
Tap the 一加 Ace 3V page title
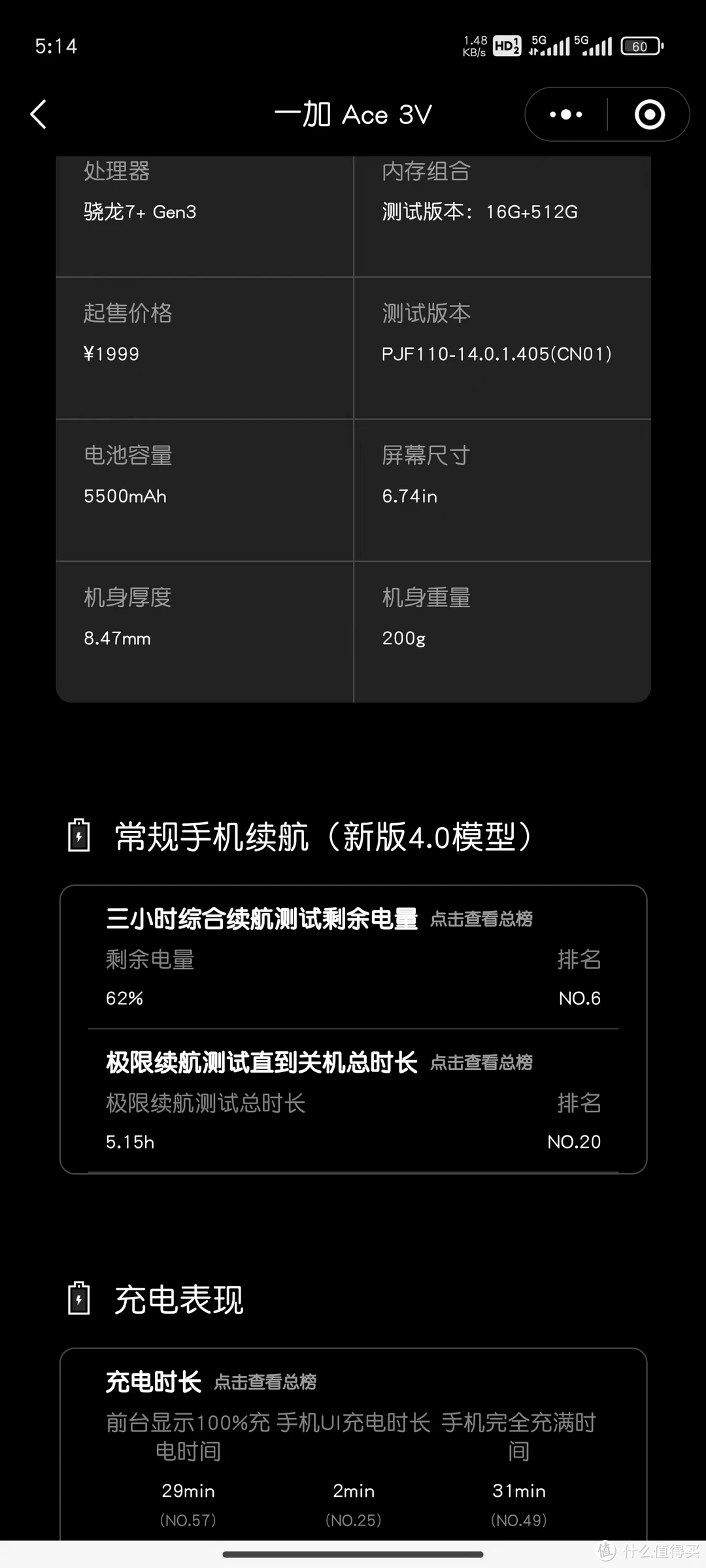tap(353, 114)
